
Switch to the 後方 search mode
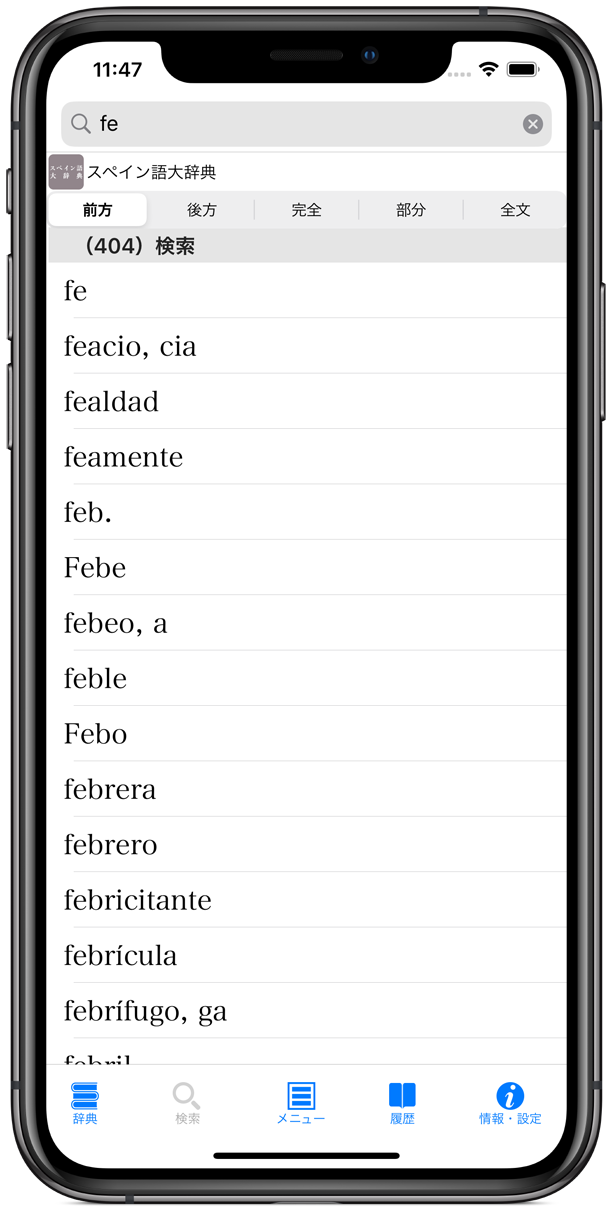coord(202,210)
